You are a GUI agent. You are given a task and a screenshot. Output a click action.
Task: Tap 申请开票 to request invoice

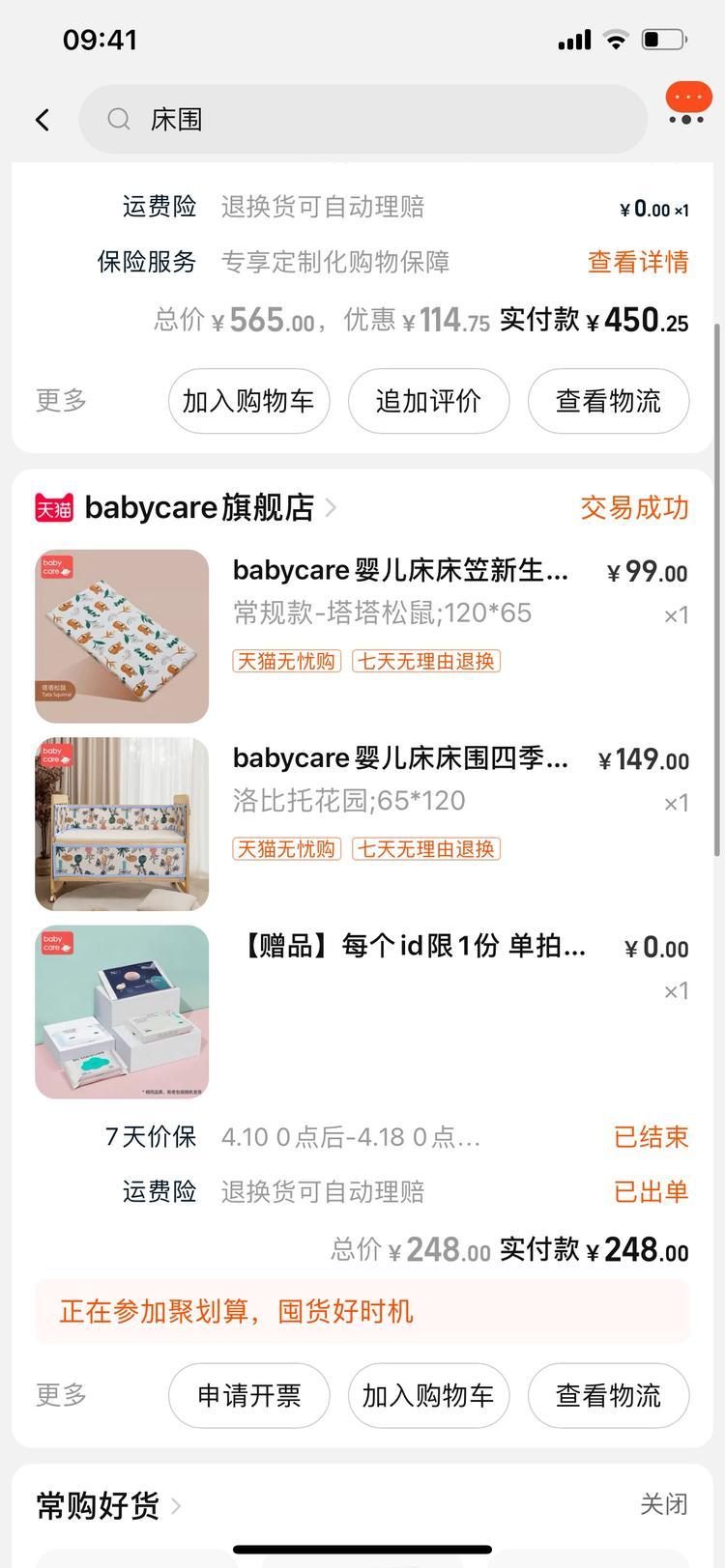point(248,1395)
